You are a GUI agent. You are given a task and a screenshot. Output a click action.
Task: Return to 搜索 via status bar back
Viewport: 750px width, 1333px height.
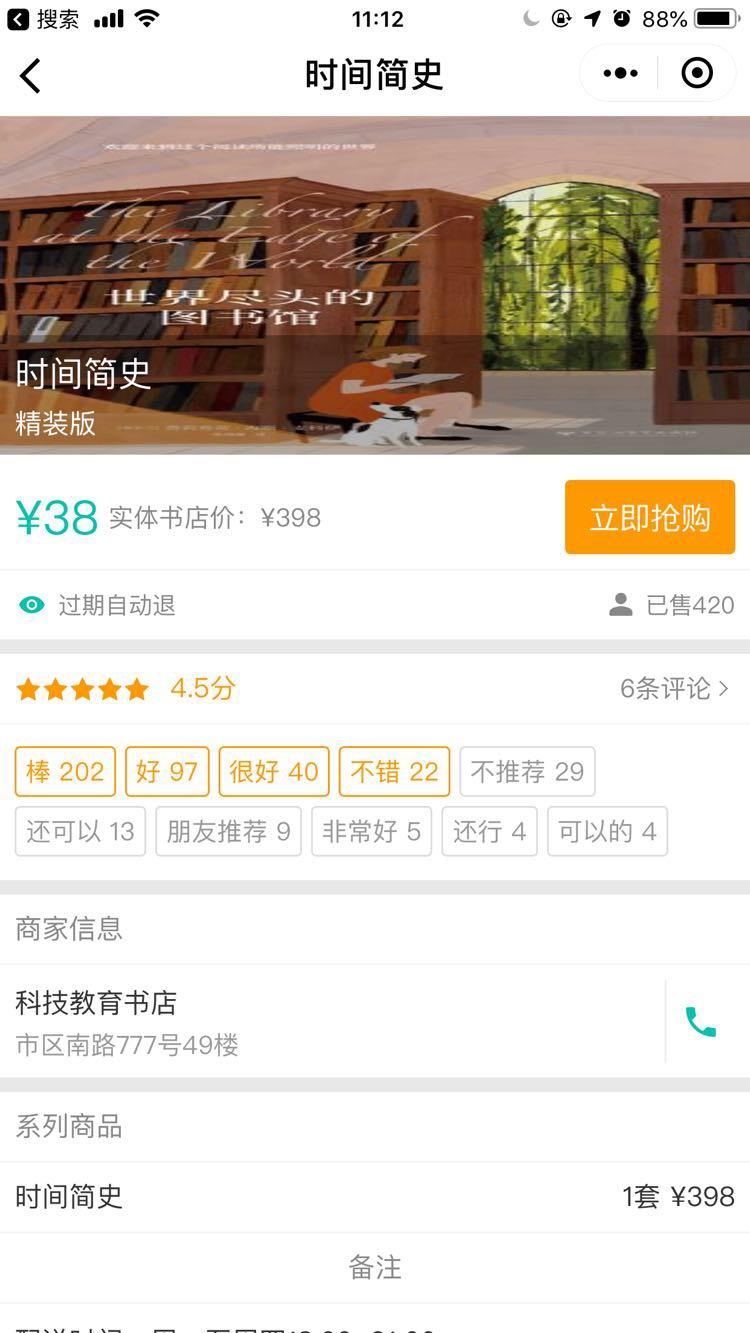point(44,18)
